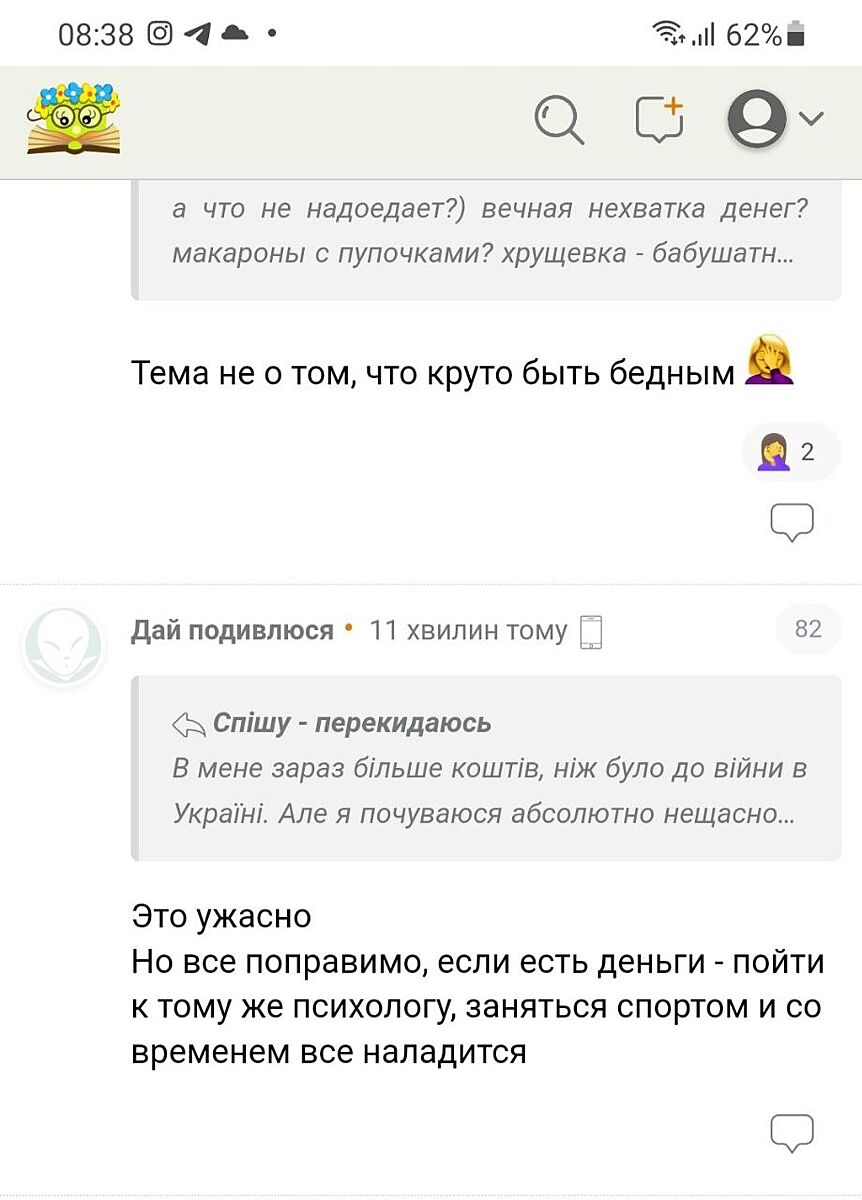Image resolution: width=862 pixels, height=1200 pixels.
Task: Reply to the comment about being poor
Action: 791,522
